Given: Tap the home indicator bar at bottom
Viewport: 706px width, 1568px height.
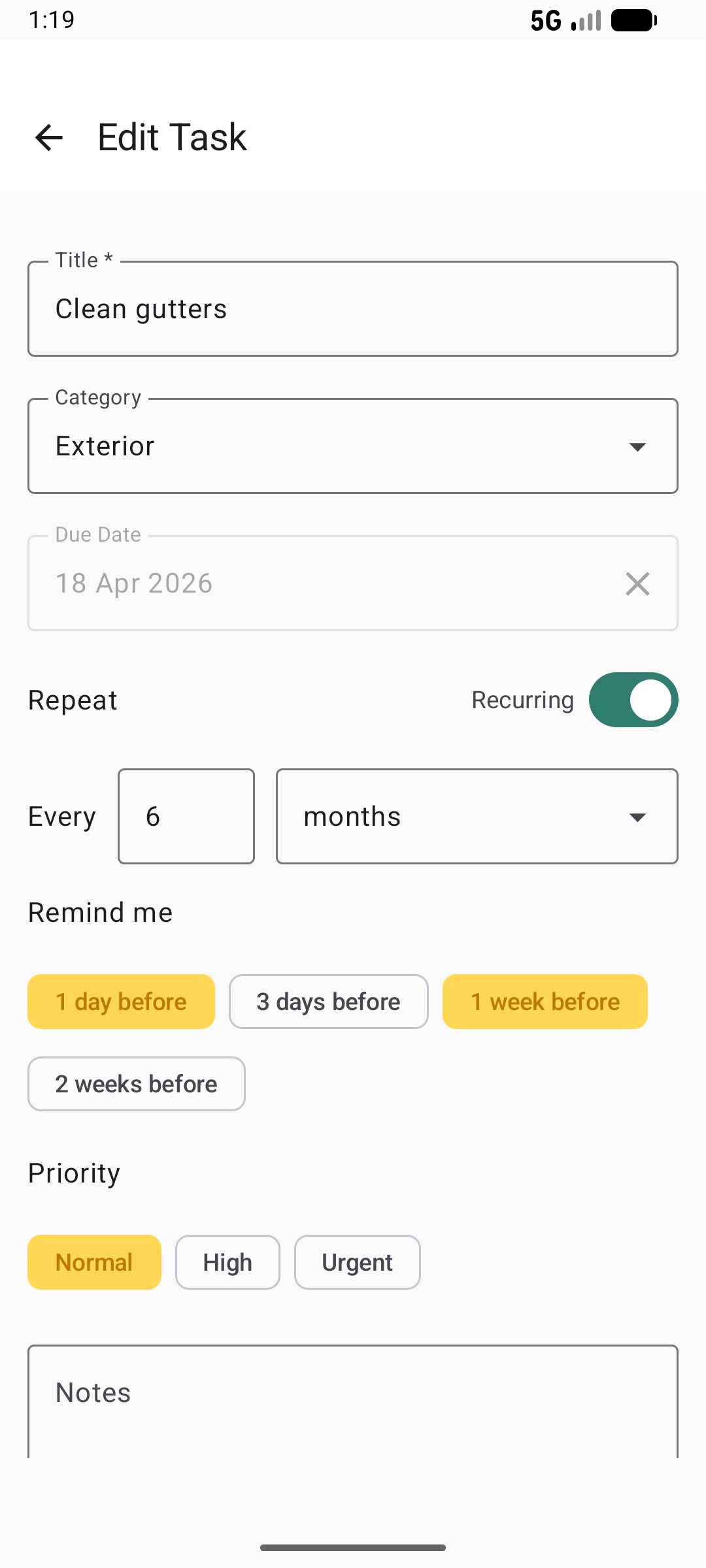Looking at the screenshot, I should tap(353, 1546).
